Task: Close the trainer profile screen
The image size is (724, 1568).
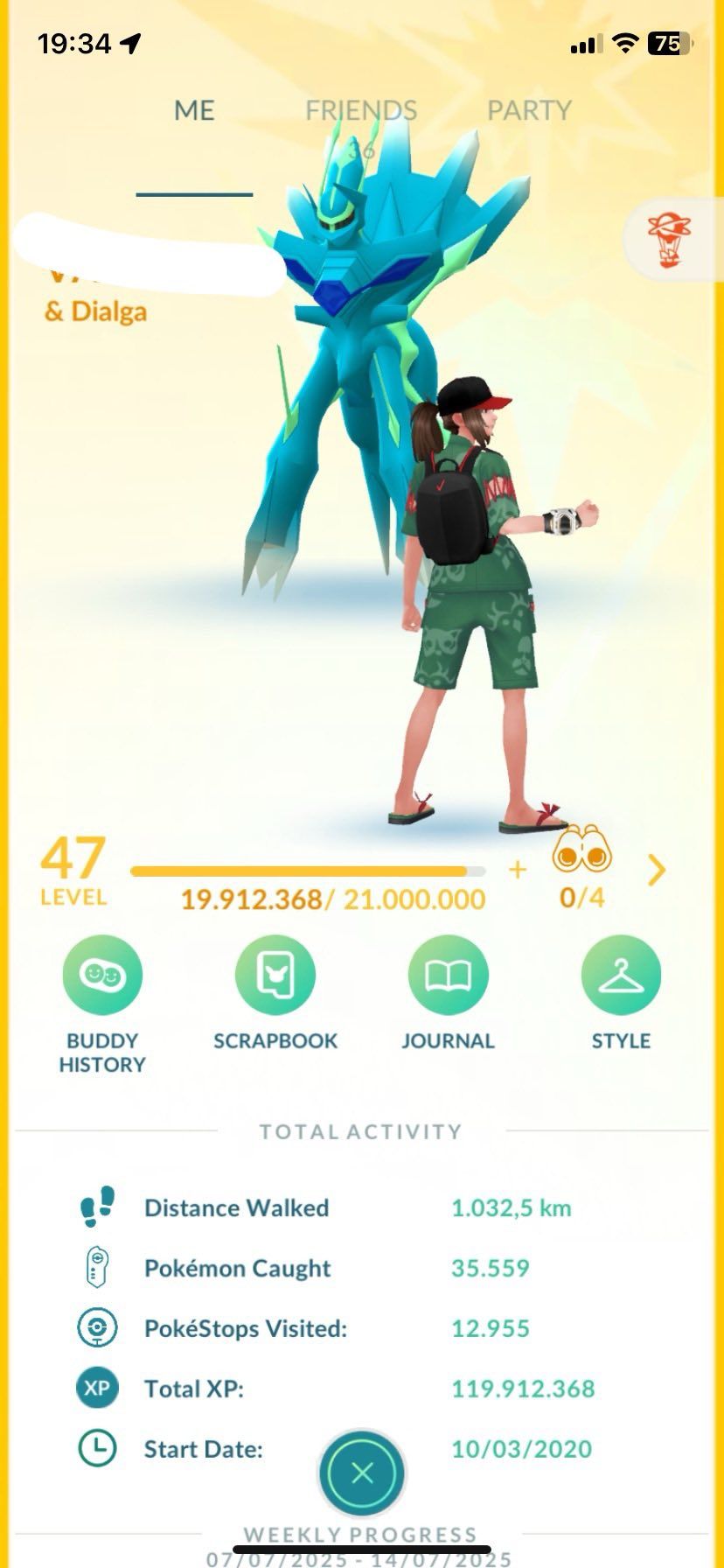Action: (x=362, y=1473)
